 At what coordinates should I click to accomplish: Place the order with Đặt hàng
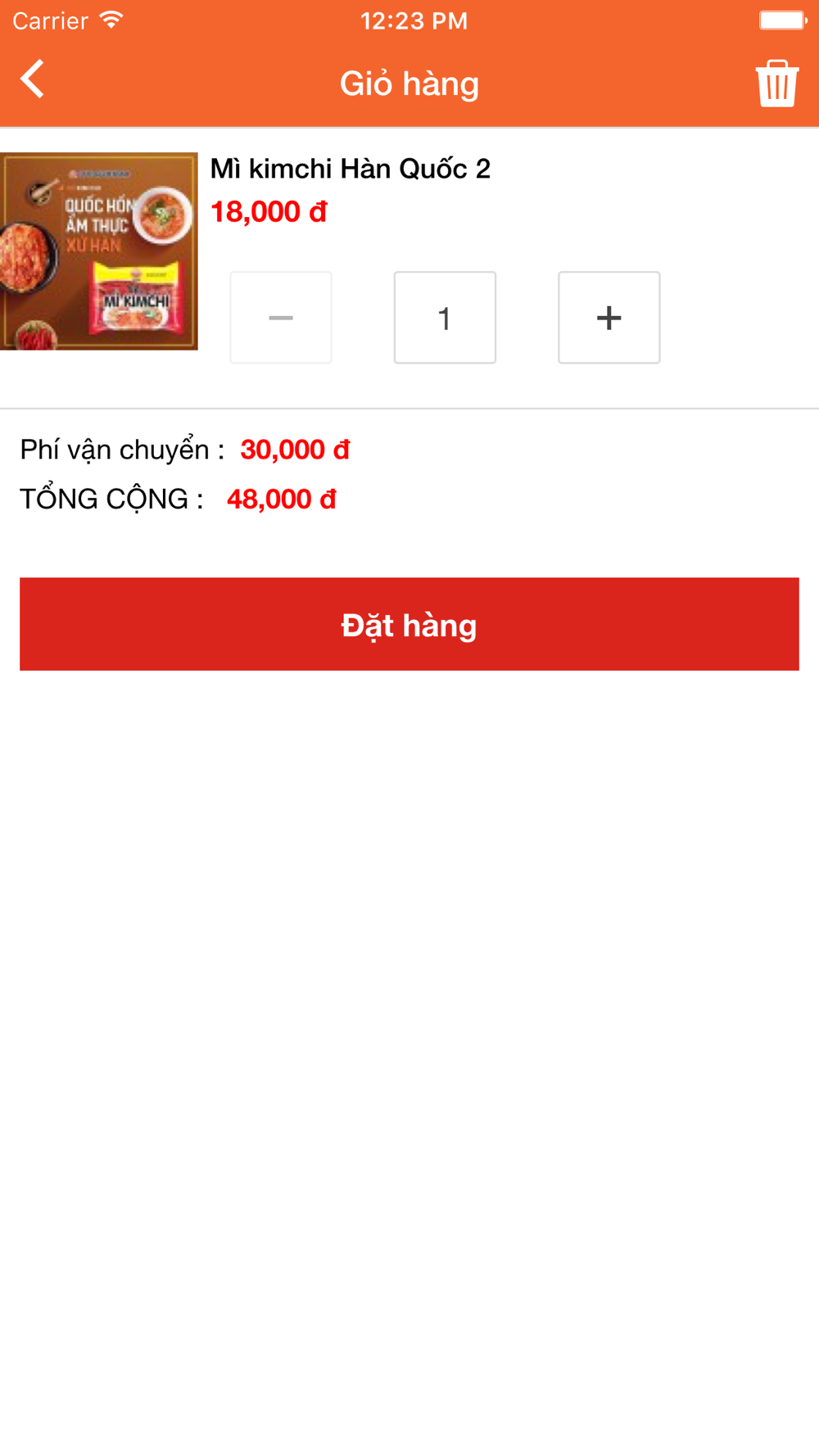409,624
